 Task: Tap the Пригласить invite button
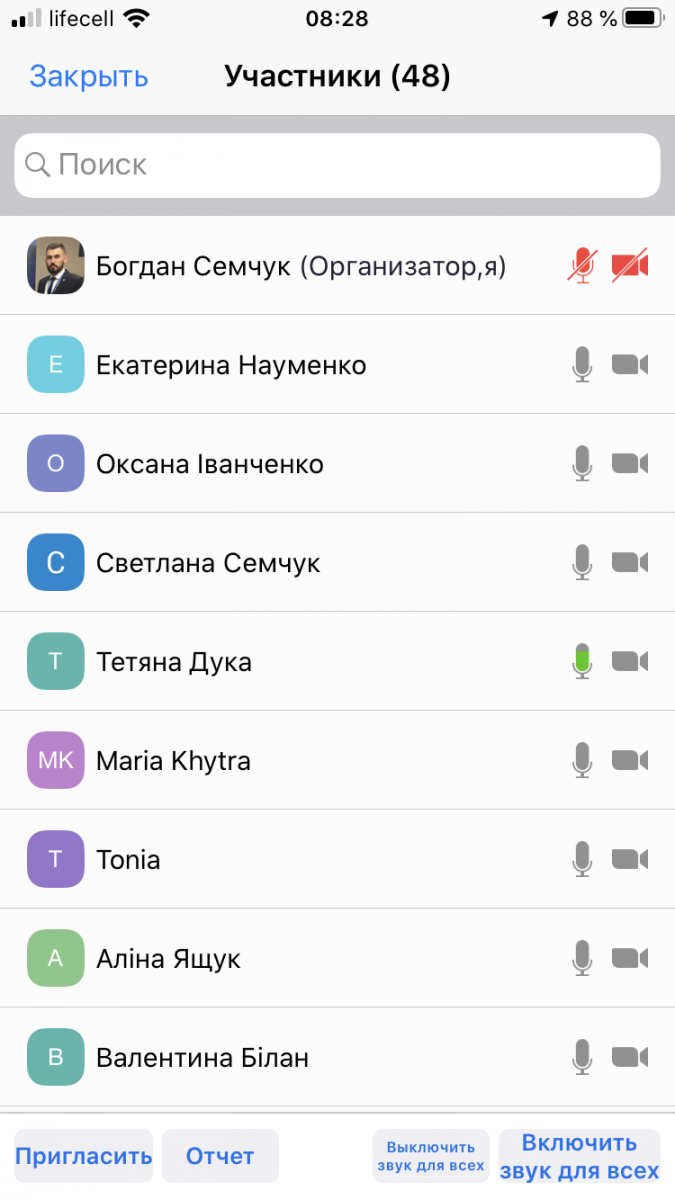click(84, 1156)
